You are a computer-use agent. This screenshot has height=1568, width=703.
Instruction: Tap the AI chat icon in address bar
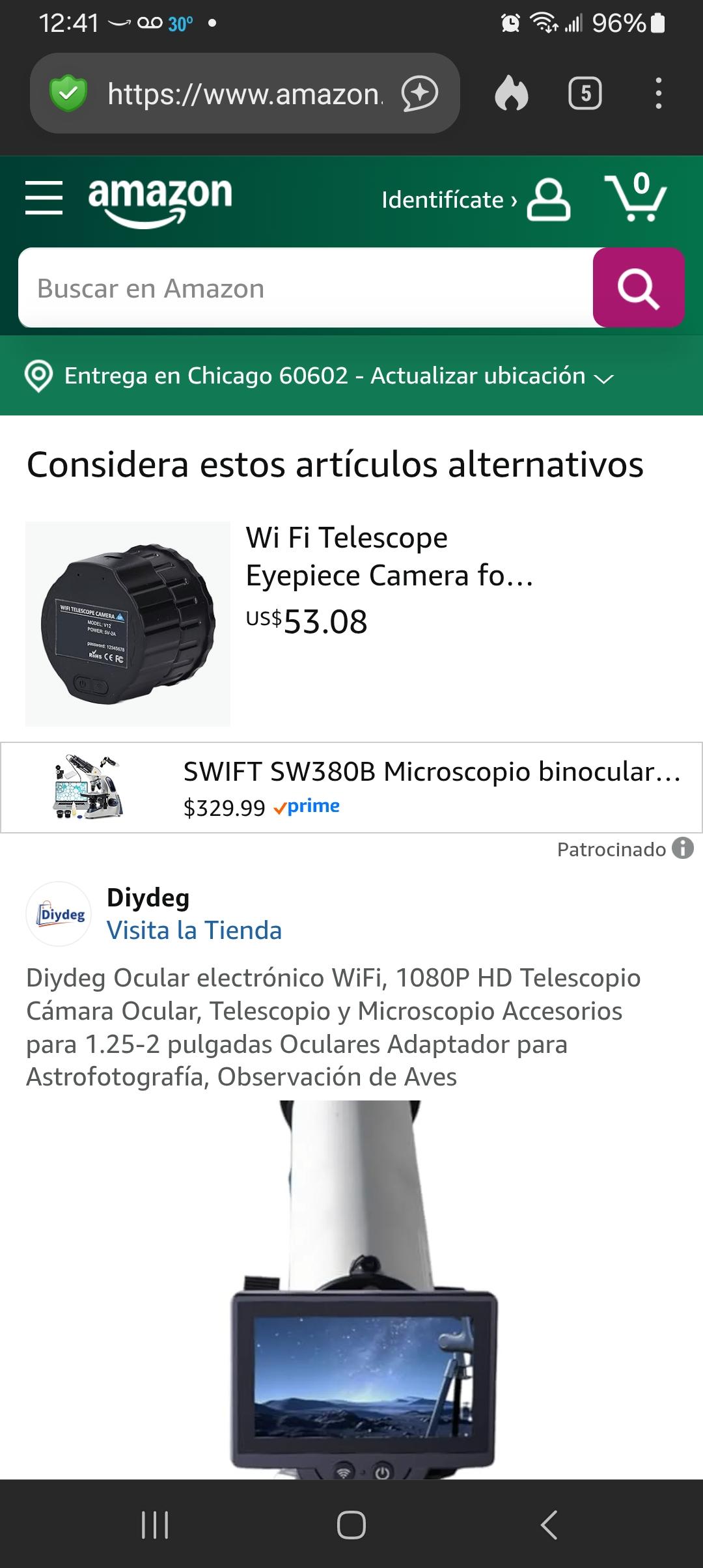point(420,94)
